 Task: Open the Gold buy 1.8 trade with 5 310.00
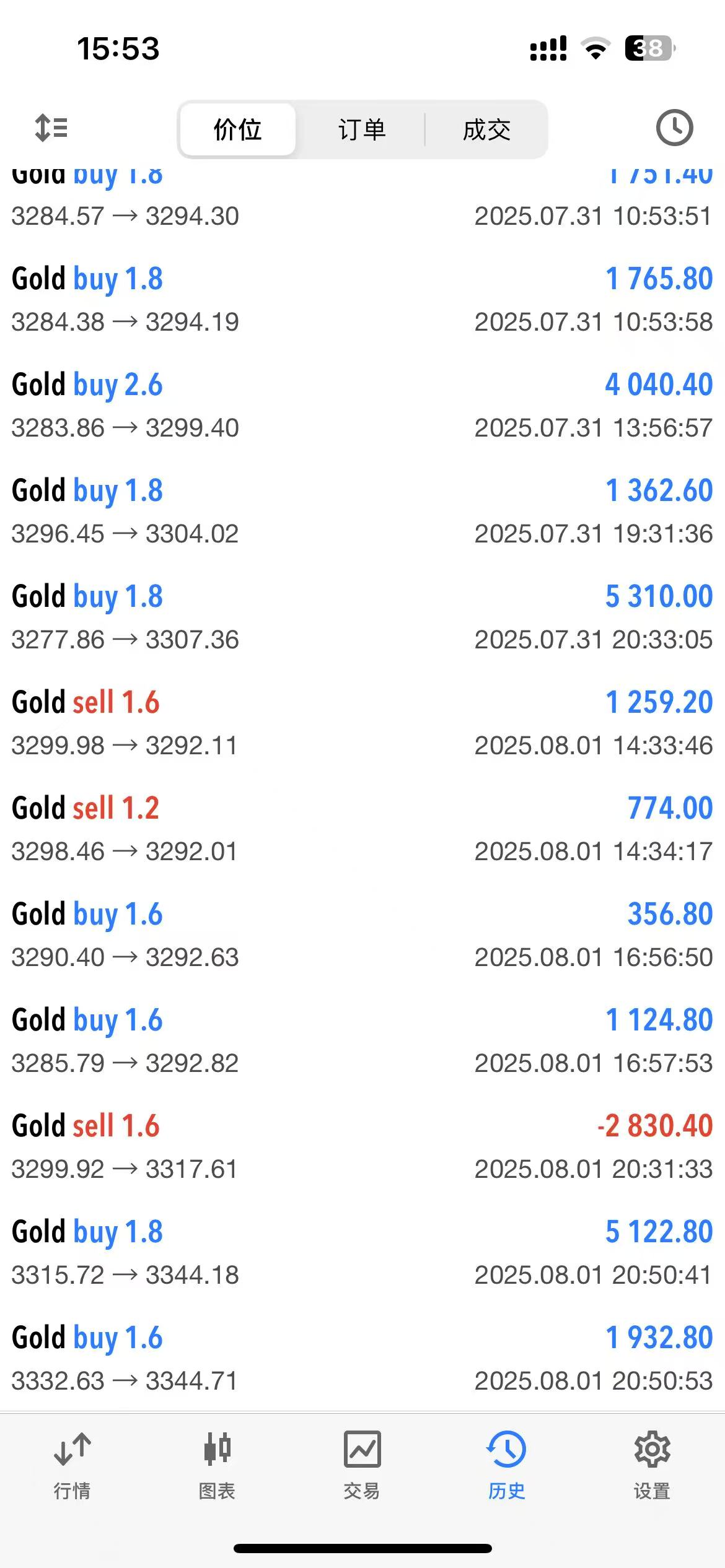tap(362, 617)
